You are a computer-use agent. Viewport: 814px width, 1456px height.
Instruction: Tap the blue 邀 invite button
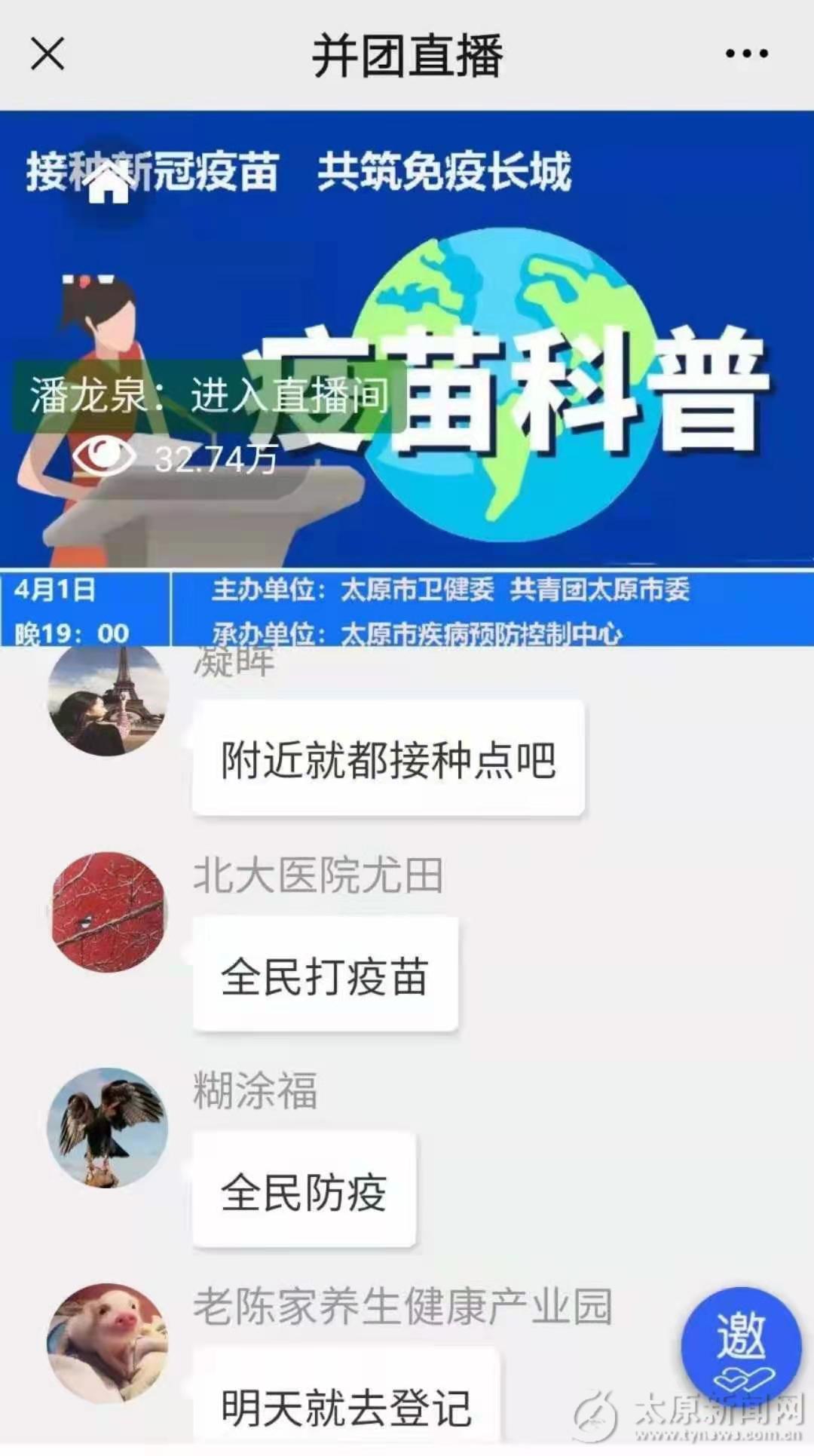click(x=741, y=1346)
